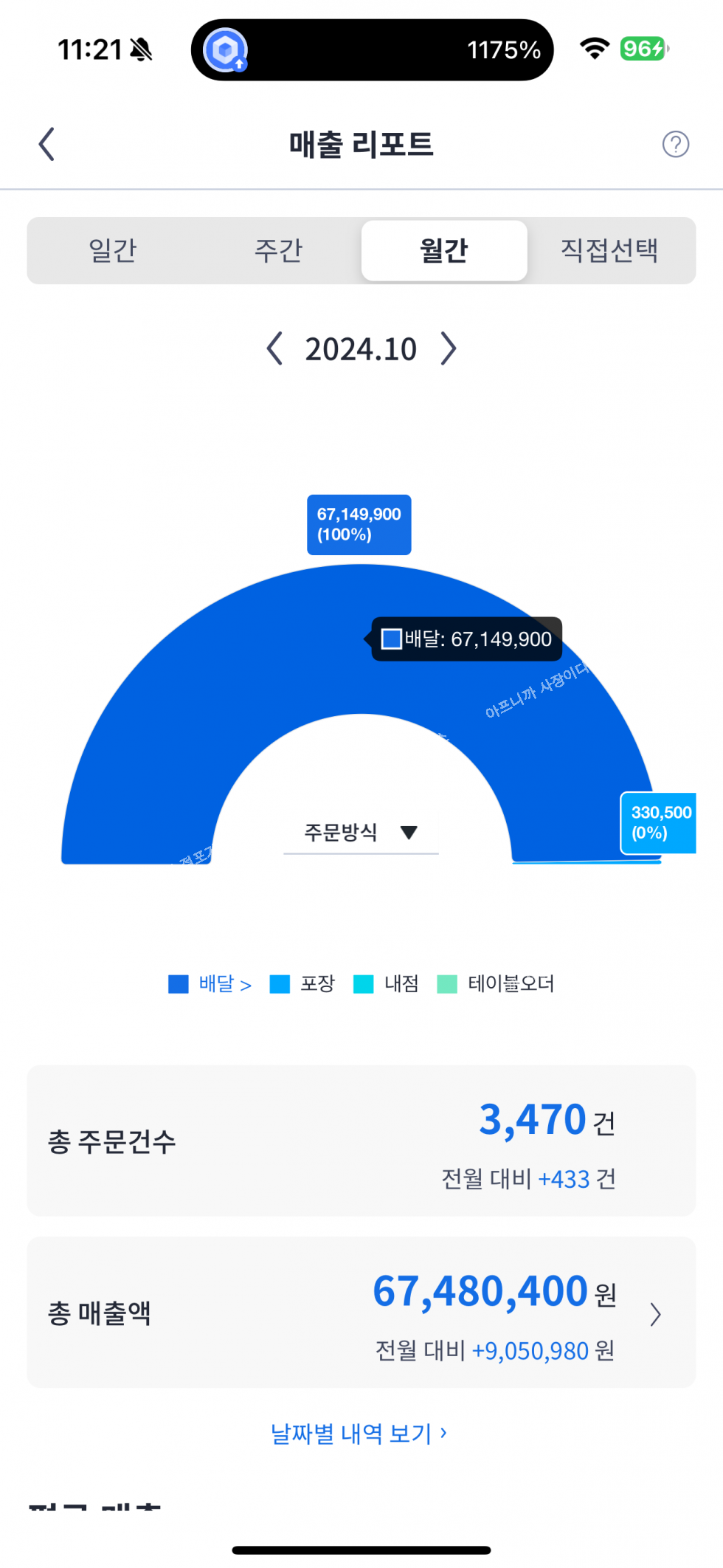Open the 배달 legend details
This screenshot has width=723, height=1568.
[212, 984]
